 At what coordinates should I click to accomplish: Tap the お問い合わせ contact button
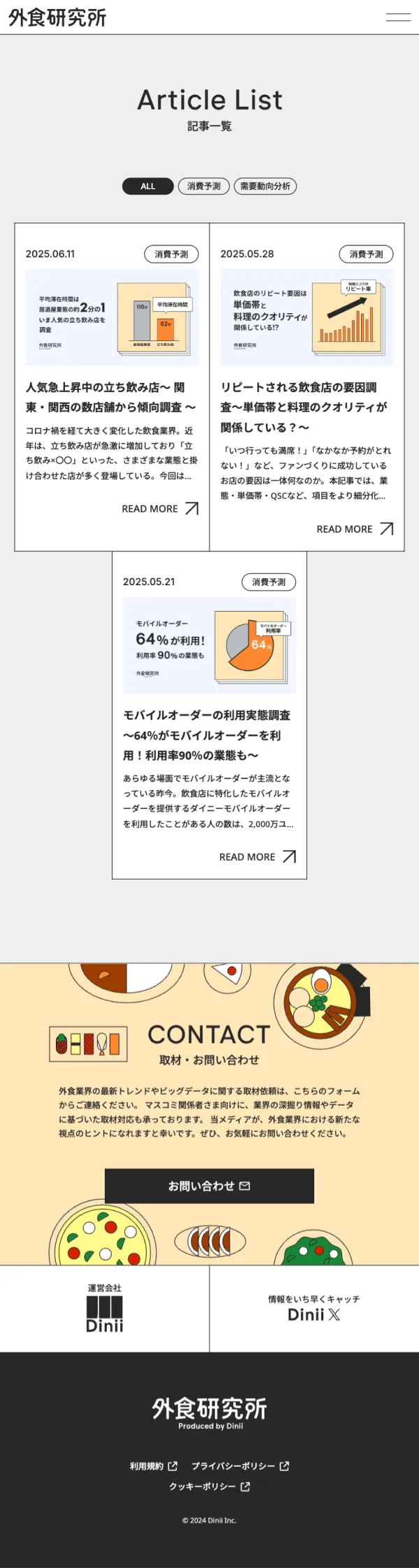pos(209,1186)
